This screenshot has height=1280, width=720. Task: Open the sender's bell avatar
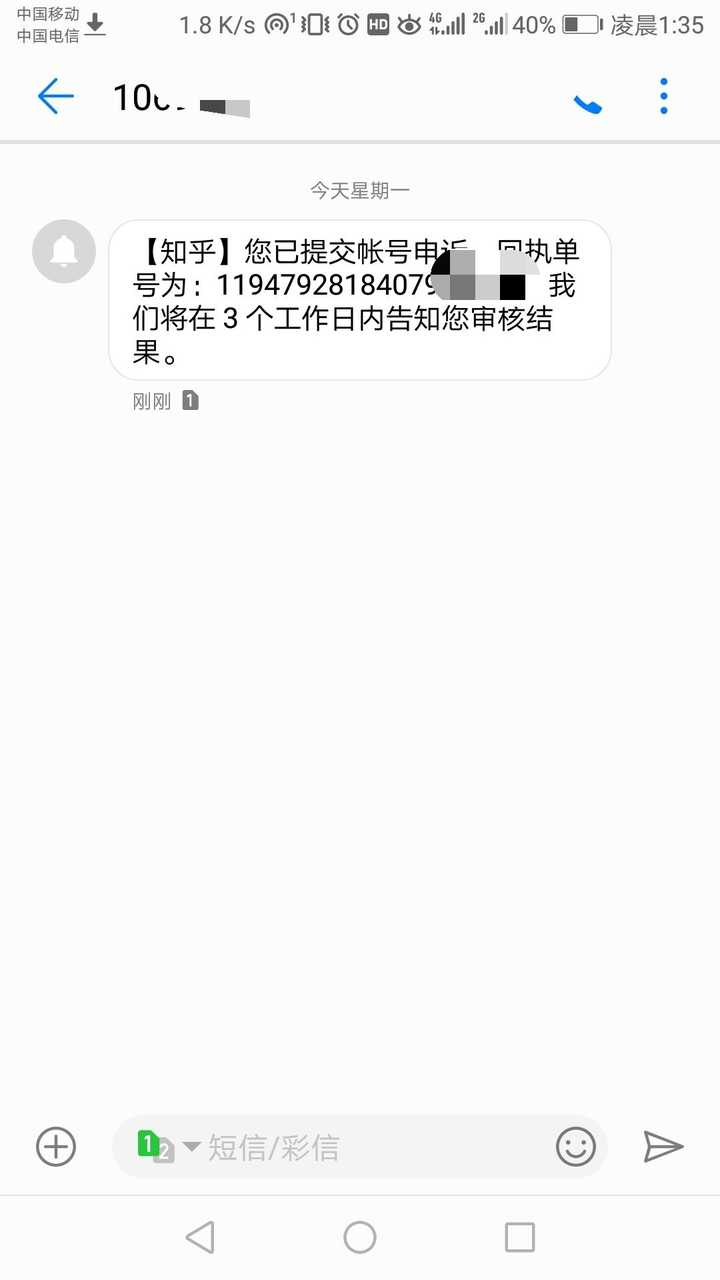pos(64,251)
